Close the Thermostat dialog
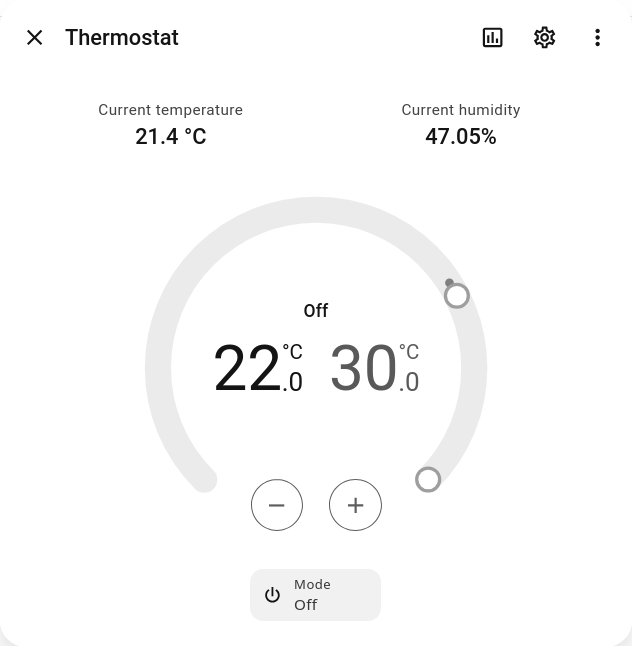632x646 pixels. point(35,38)
